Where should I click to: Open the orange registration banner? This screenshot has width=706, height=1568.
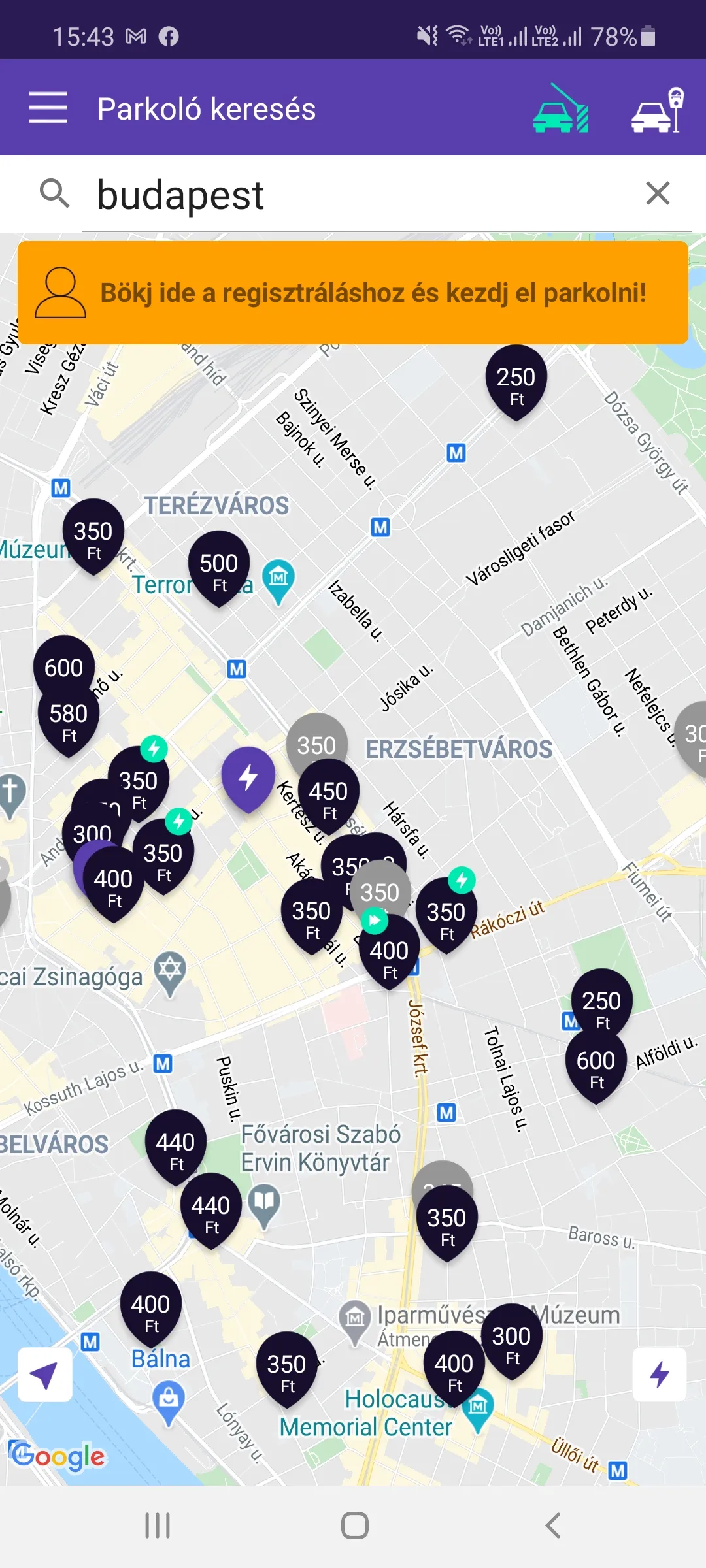point(353,293)
